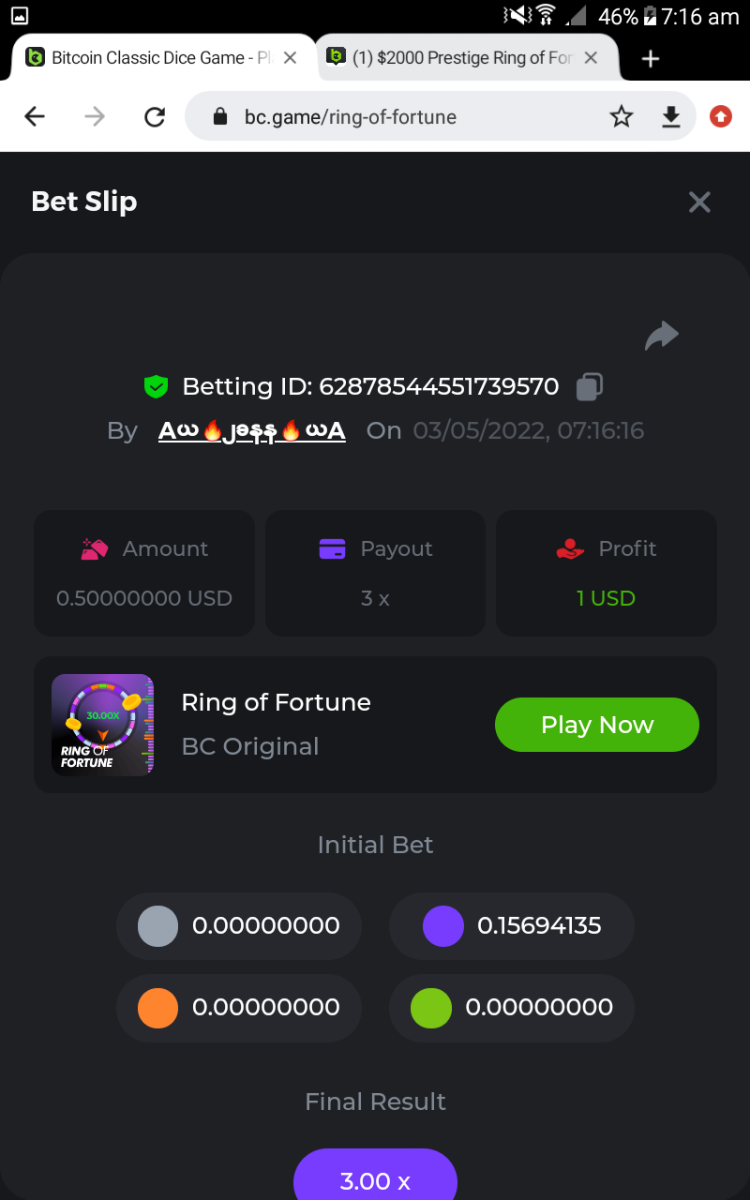Open the Ring of Fortune game thumbnail
This screenshot has width=750, height=1200.
tap(103, 725)
